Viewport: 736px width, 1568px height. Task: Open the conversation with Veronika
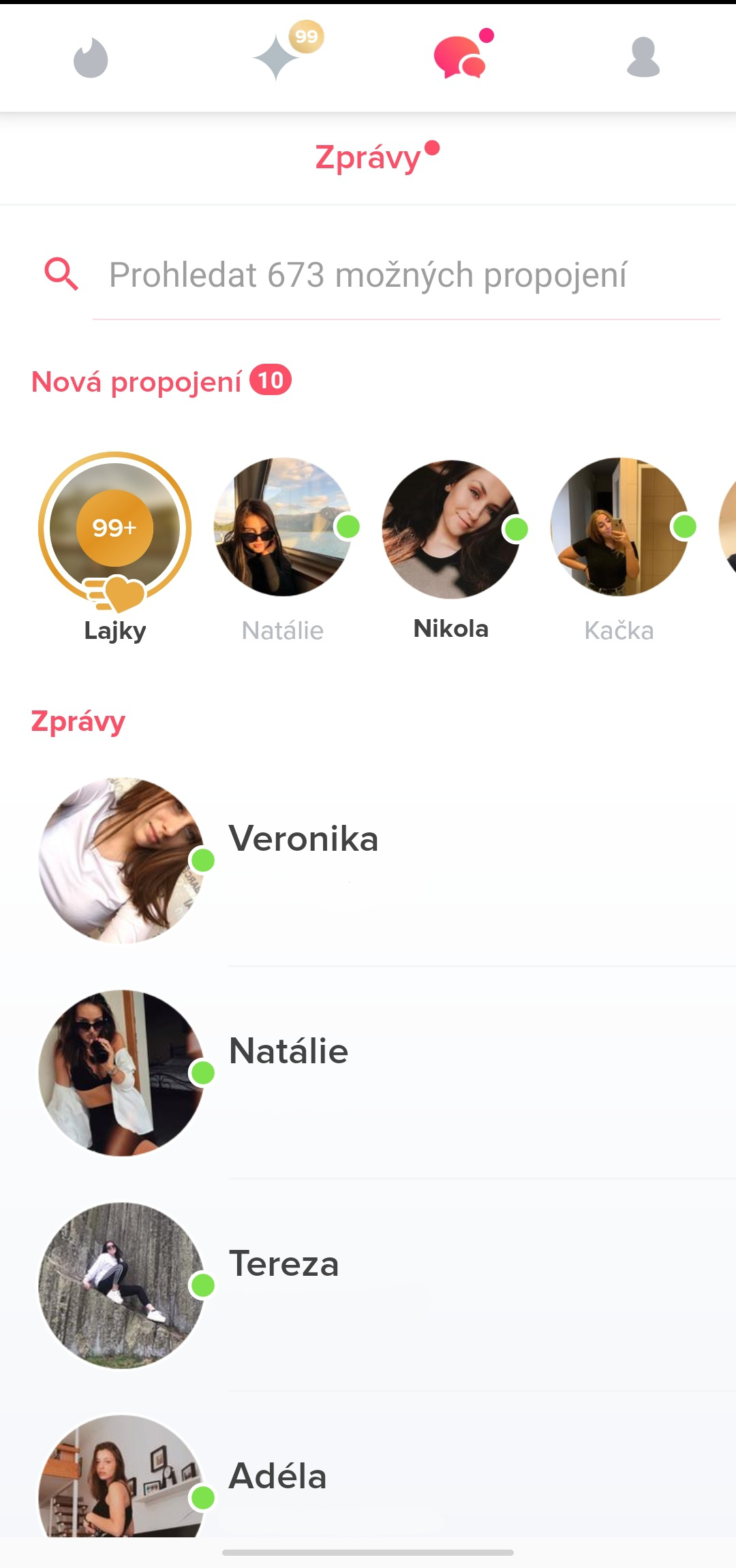[368, 860]
